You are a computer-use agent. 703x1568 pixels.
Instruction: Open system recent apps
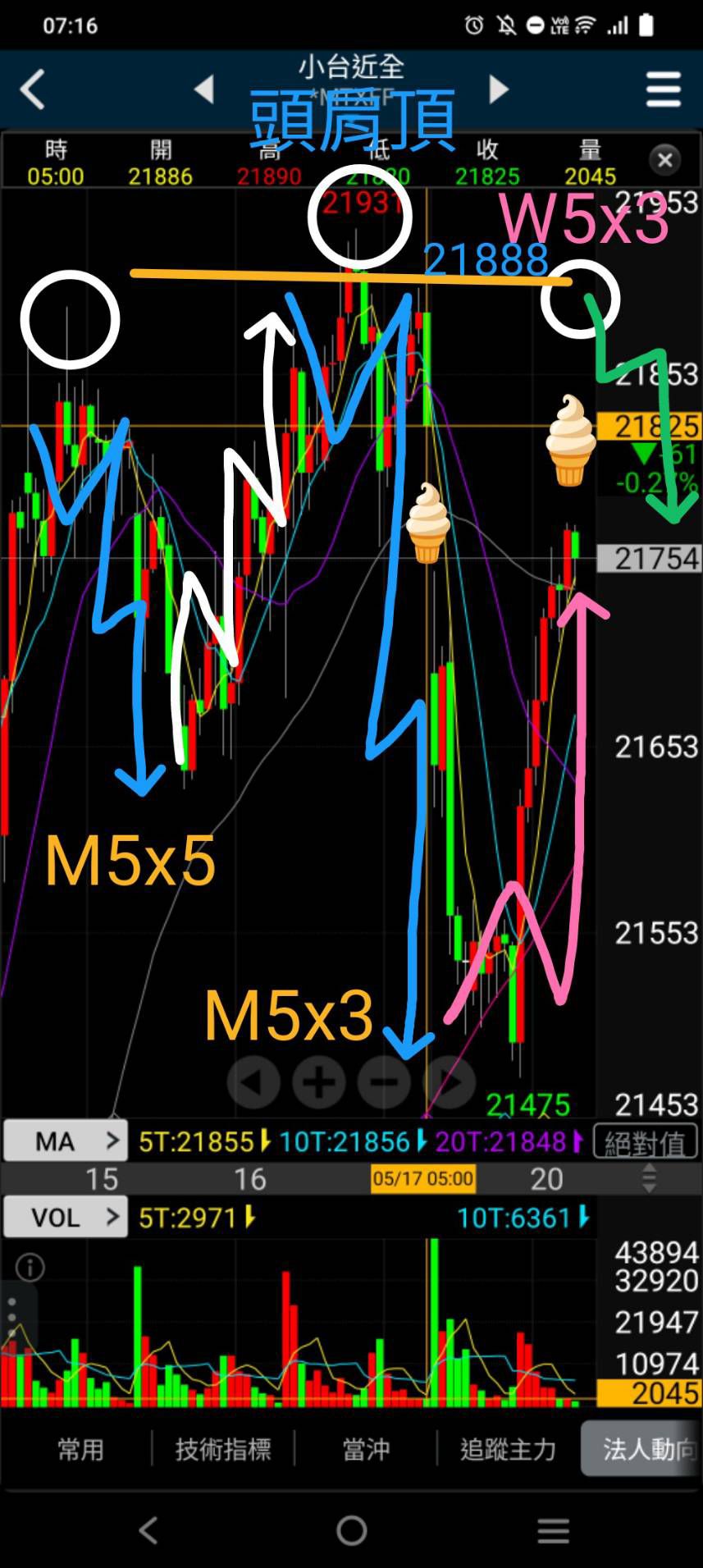point(553,1530)
